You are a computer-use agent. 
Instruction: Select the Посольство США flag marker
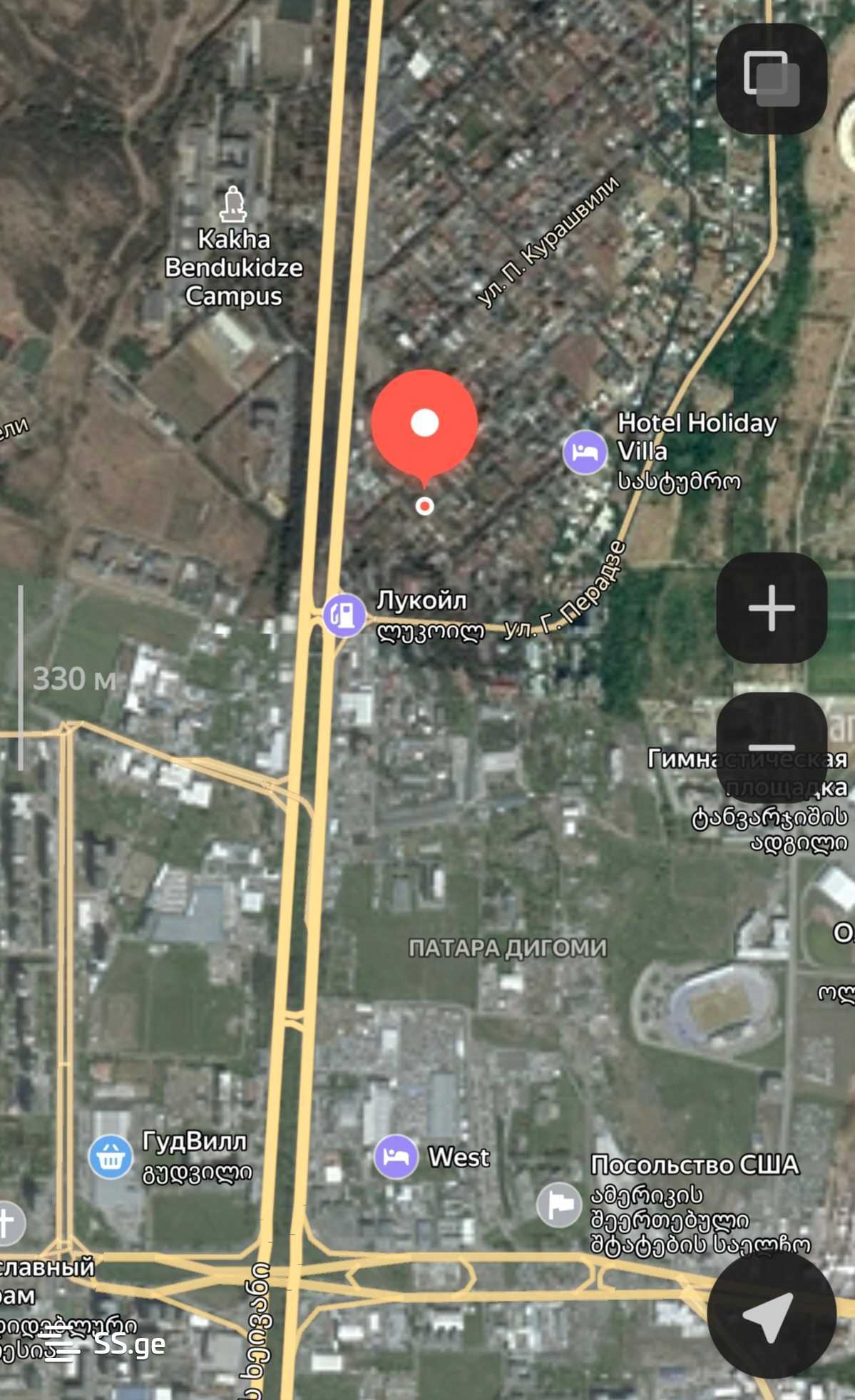pos(559,1205)
